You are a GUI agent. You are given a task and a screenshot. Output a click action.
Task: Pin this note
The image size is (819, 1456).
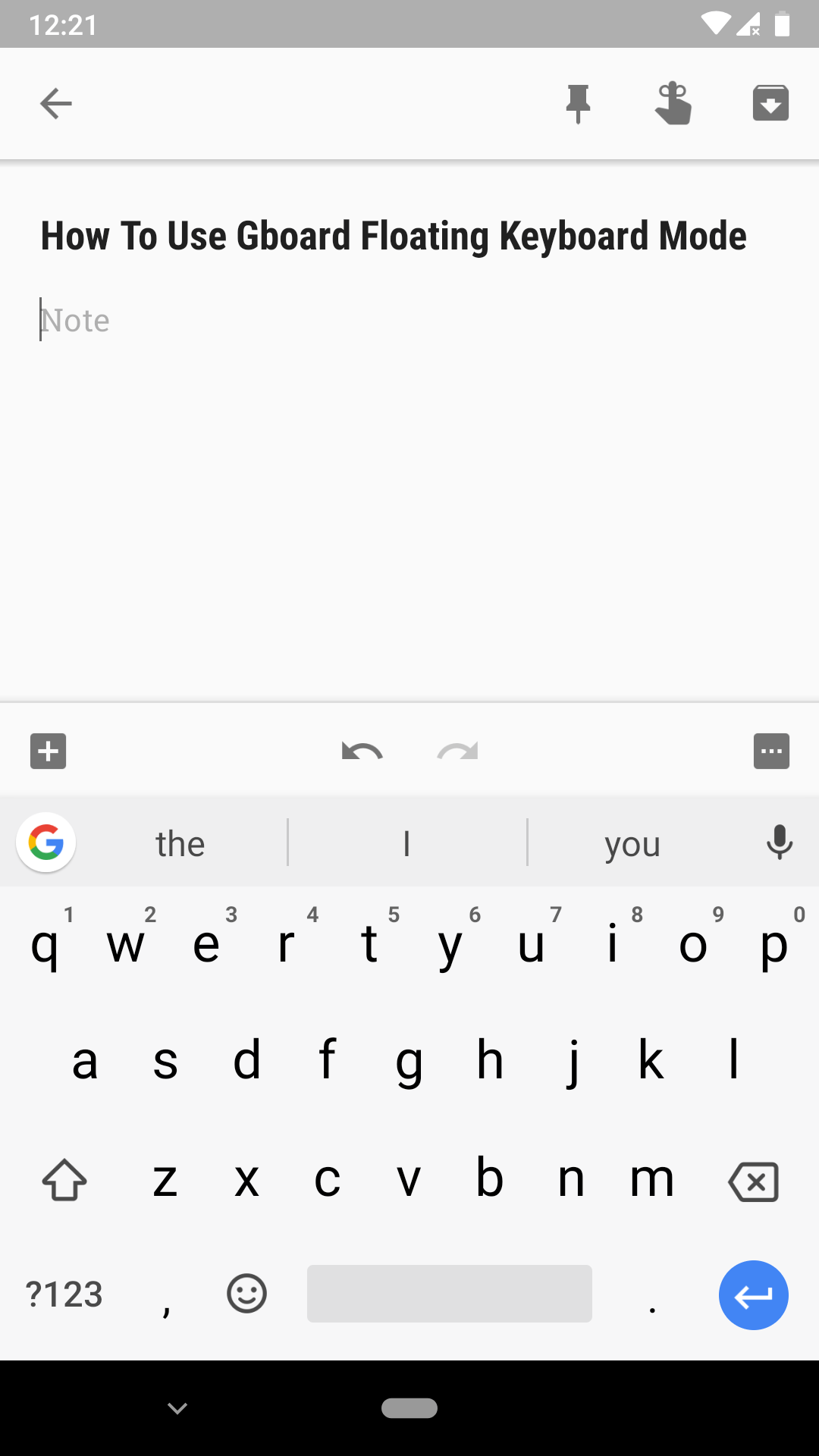[x=578, y=103]
